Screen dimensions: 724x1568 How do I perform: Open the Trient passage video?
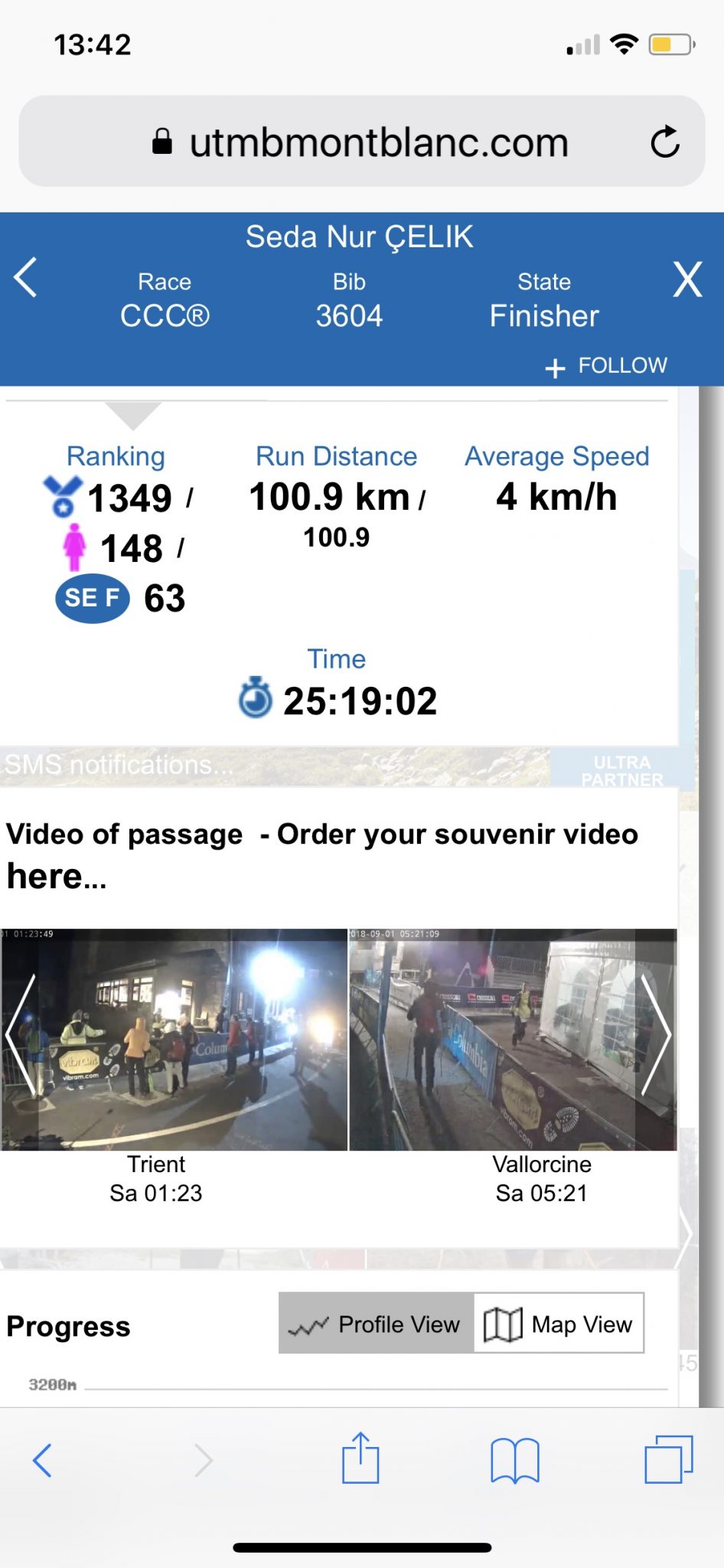click(x=174, y=1039)
